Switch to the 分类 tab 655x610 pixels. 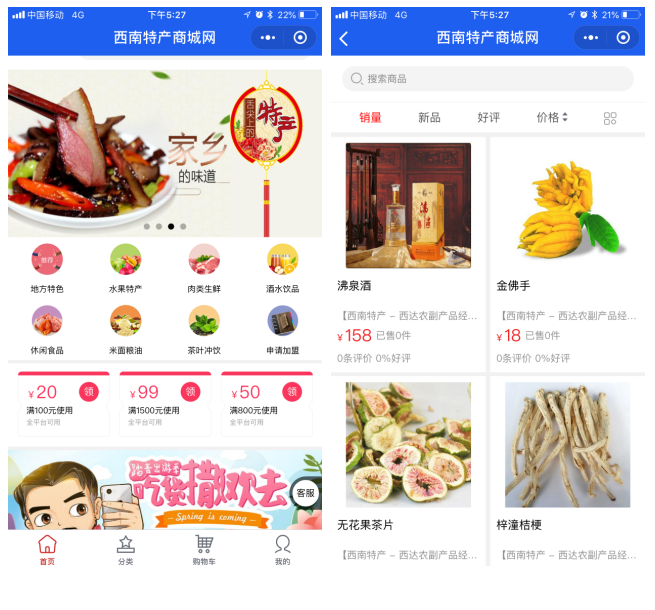tap(125, 549)
